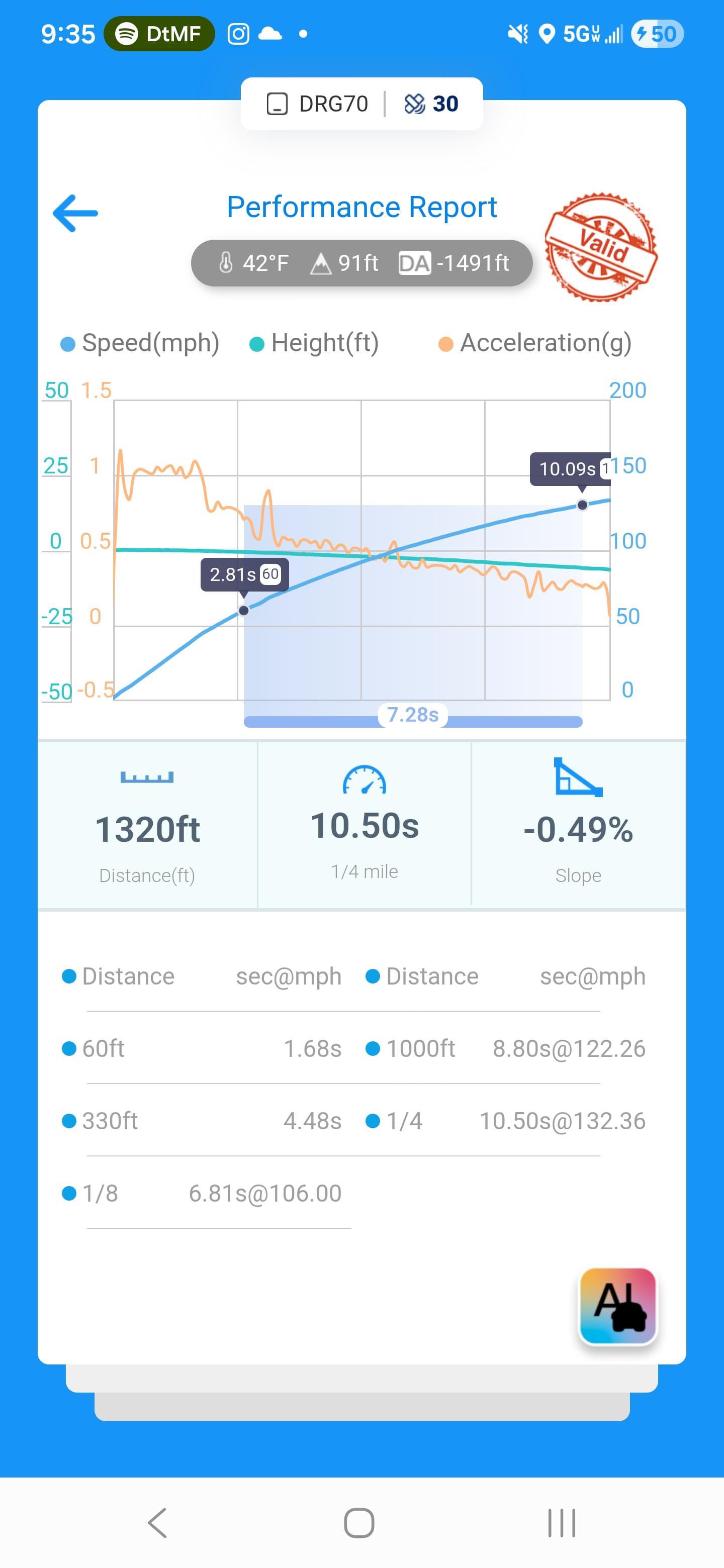Tap the 2.81s 60 marker on the chart
Viewport: 724px width, 1568px height.
[x=243, y=574]
